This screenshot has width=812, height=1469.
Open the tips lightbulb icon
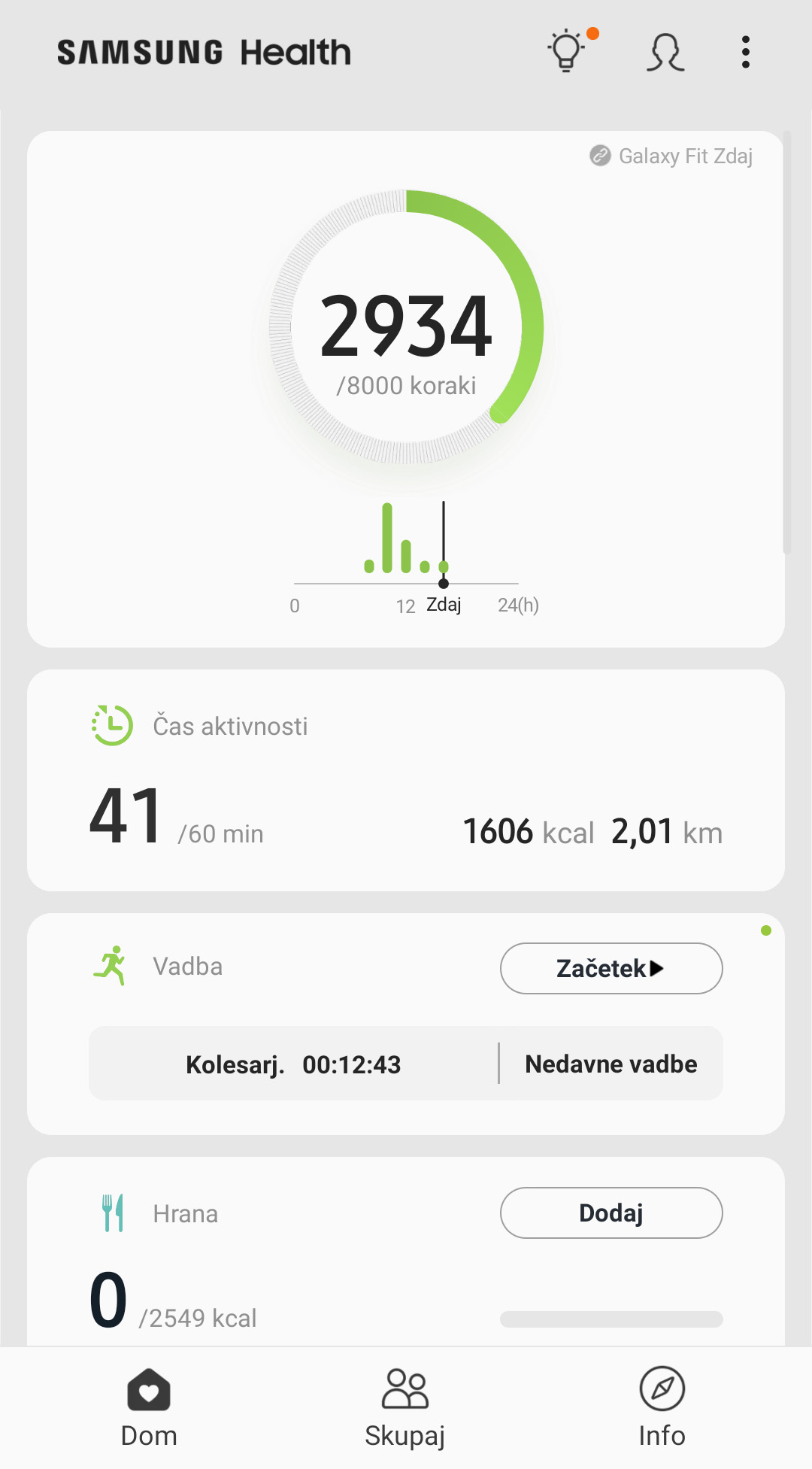pos(567,51)
